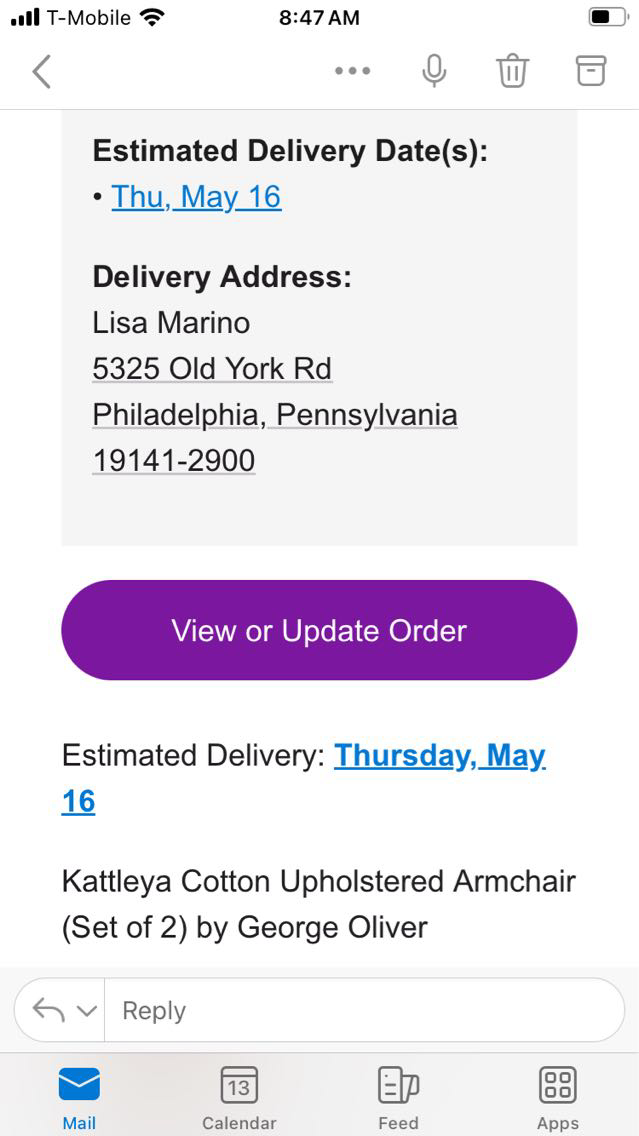
Task: Open the Apps tab
Action: (557, 1097)
